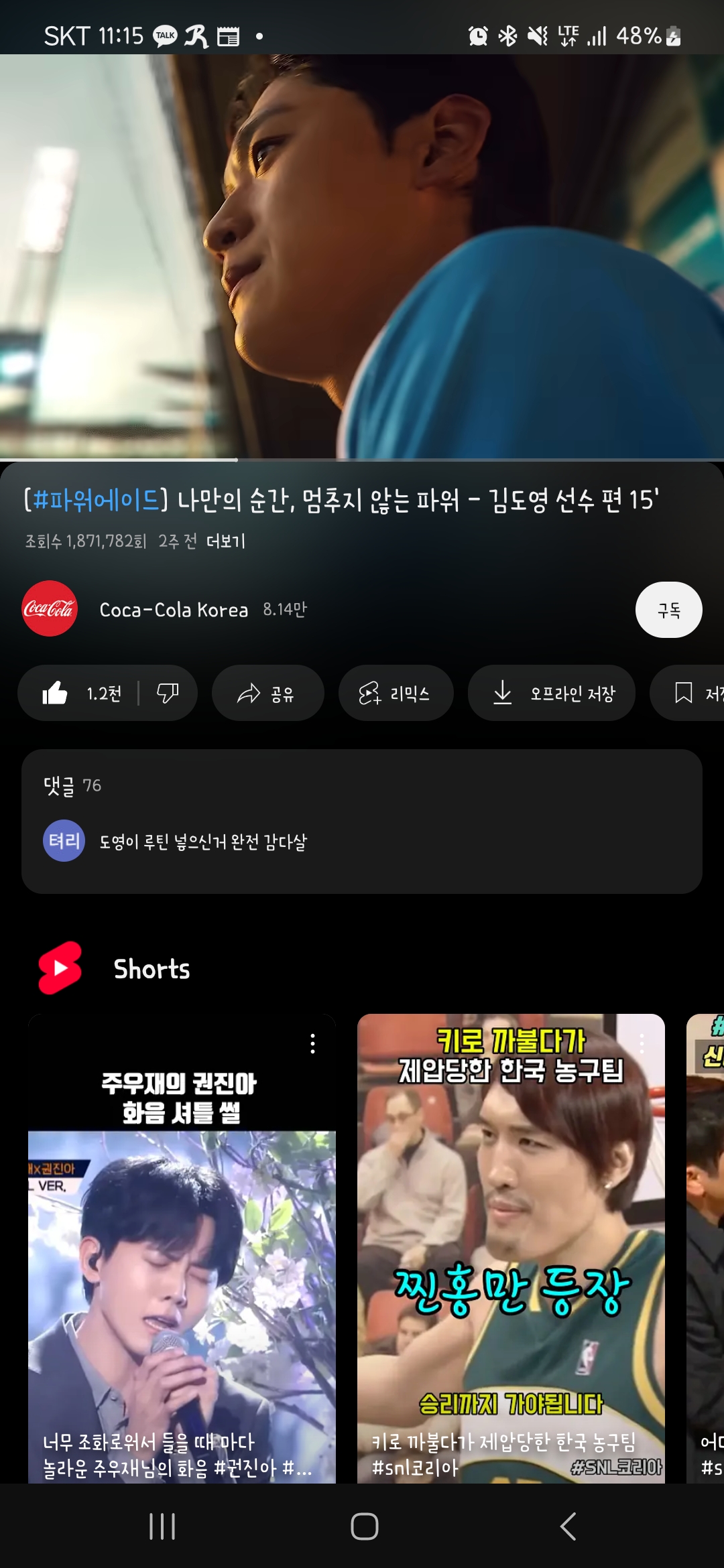Open the overflow menu on the 농구팀 Short

[x=642, y=1043]
